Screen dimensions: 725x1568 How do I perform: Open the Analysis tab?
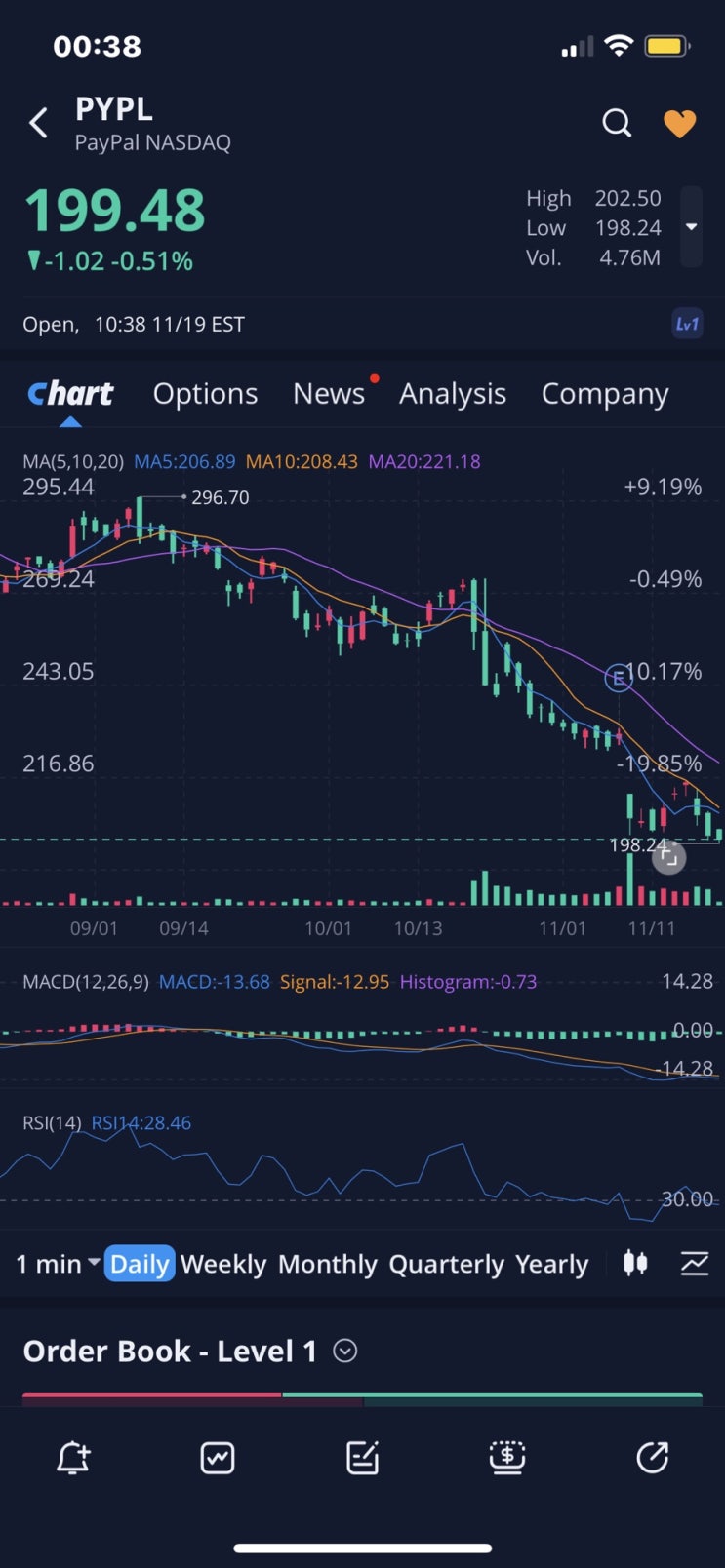click(453, 394)
